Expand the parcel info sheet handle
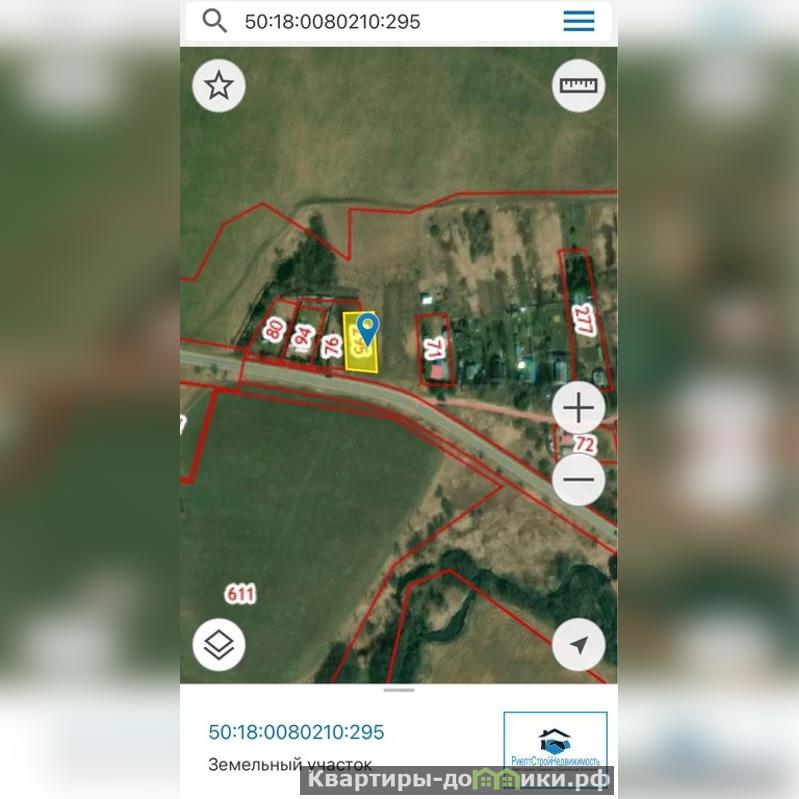This screenshot has height=799, width=799. pyautogui.click(x=398, y=690)
